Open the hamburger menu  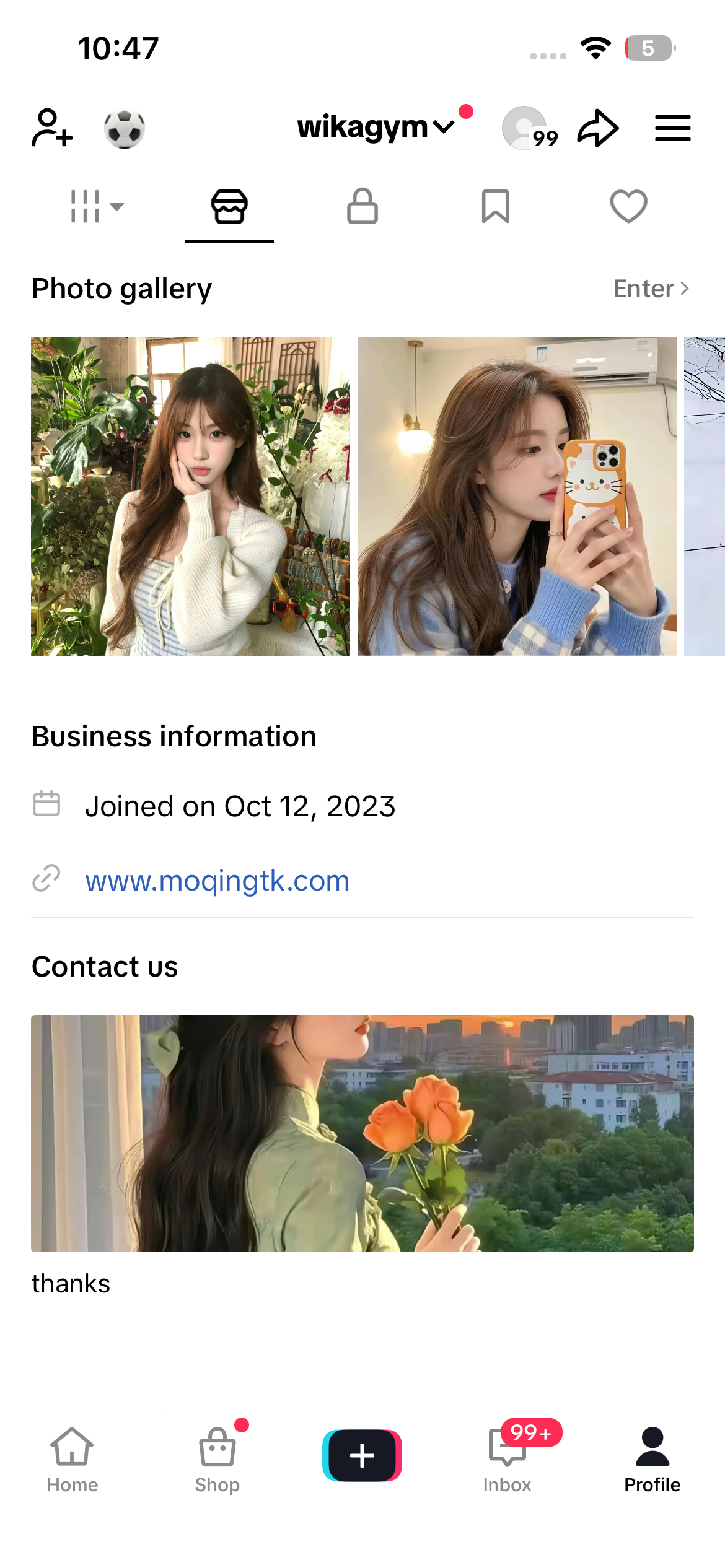(x=673, y=128)
